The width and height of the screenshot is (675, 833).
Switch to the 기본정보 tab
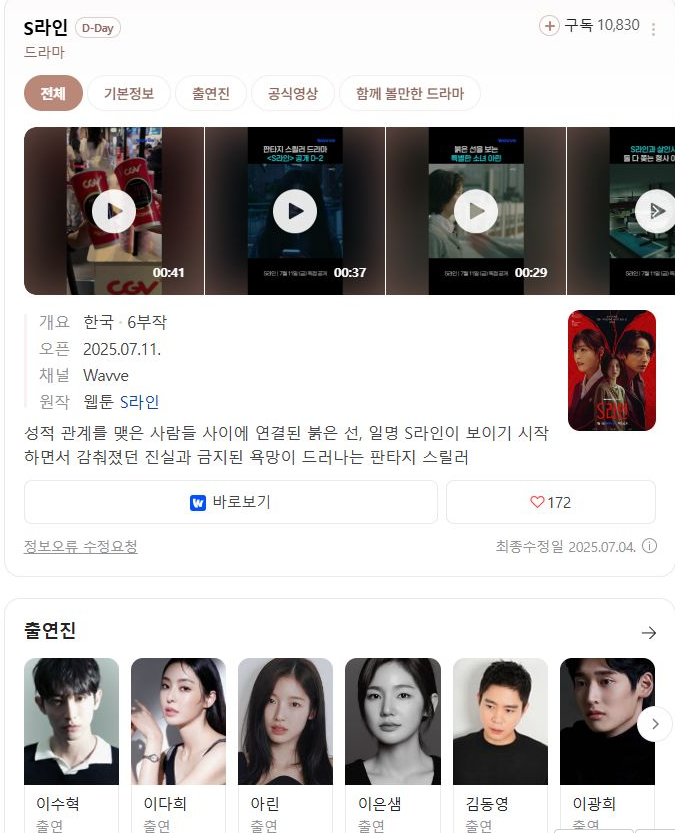pos(129,94)
